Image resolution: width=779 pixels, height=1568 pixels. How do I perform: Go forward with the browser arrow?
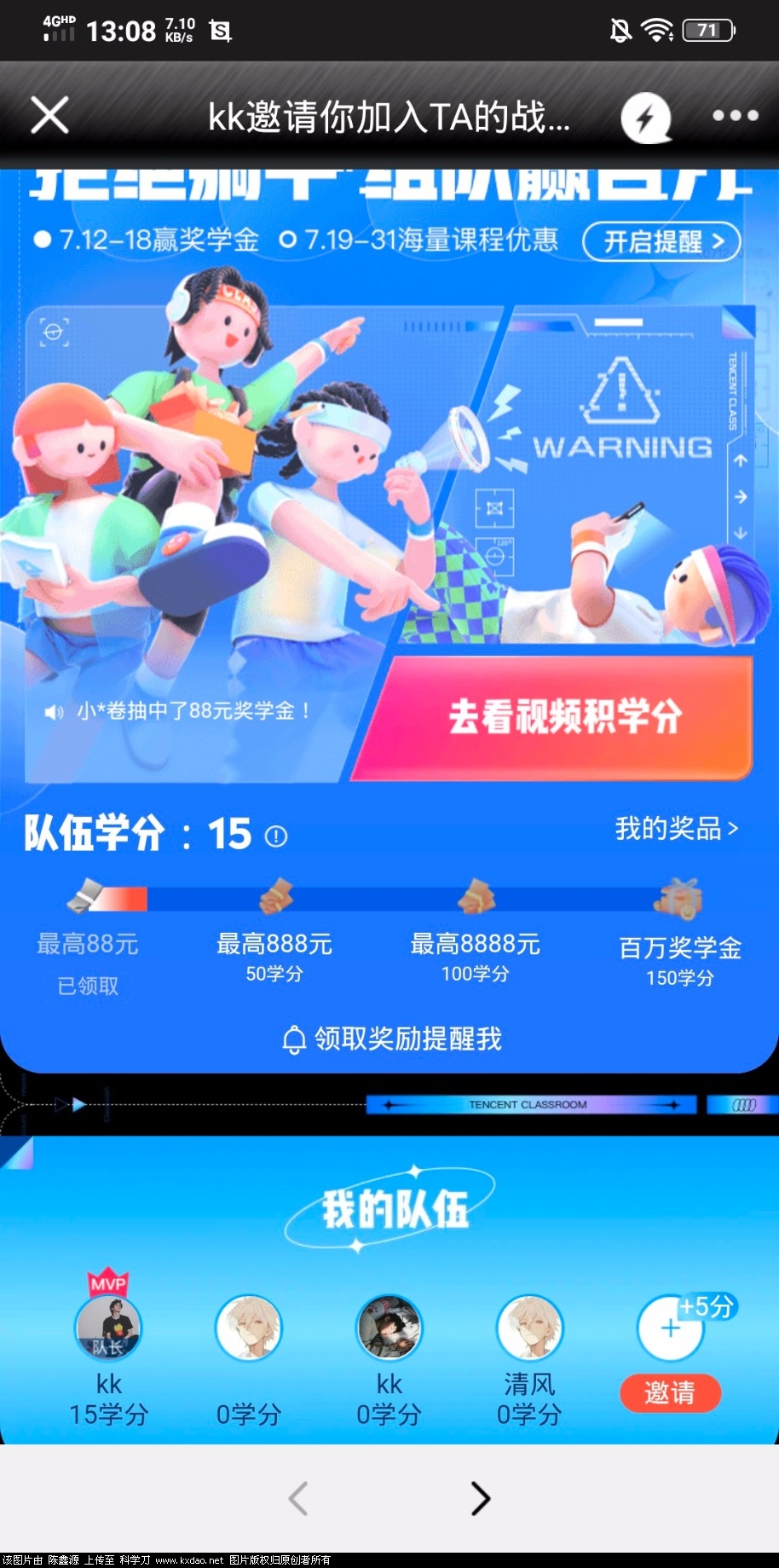[481, 1498]
